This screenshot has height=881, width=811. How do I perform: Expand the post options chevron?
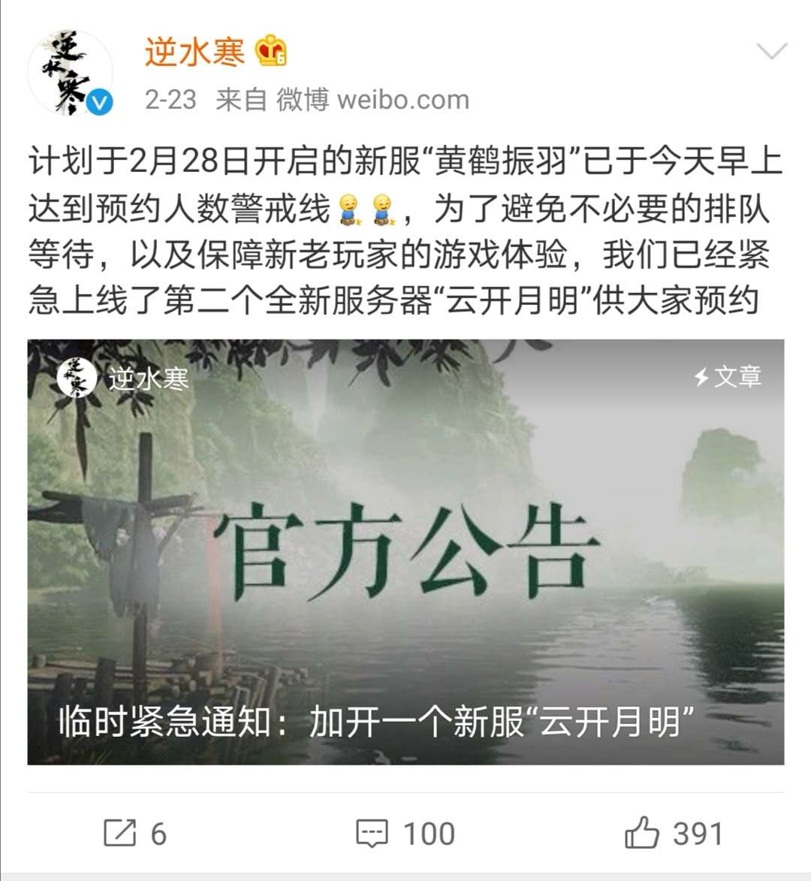[771, 52]
